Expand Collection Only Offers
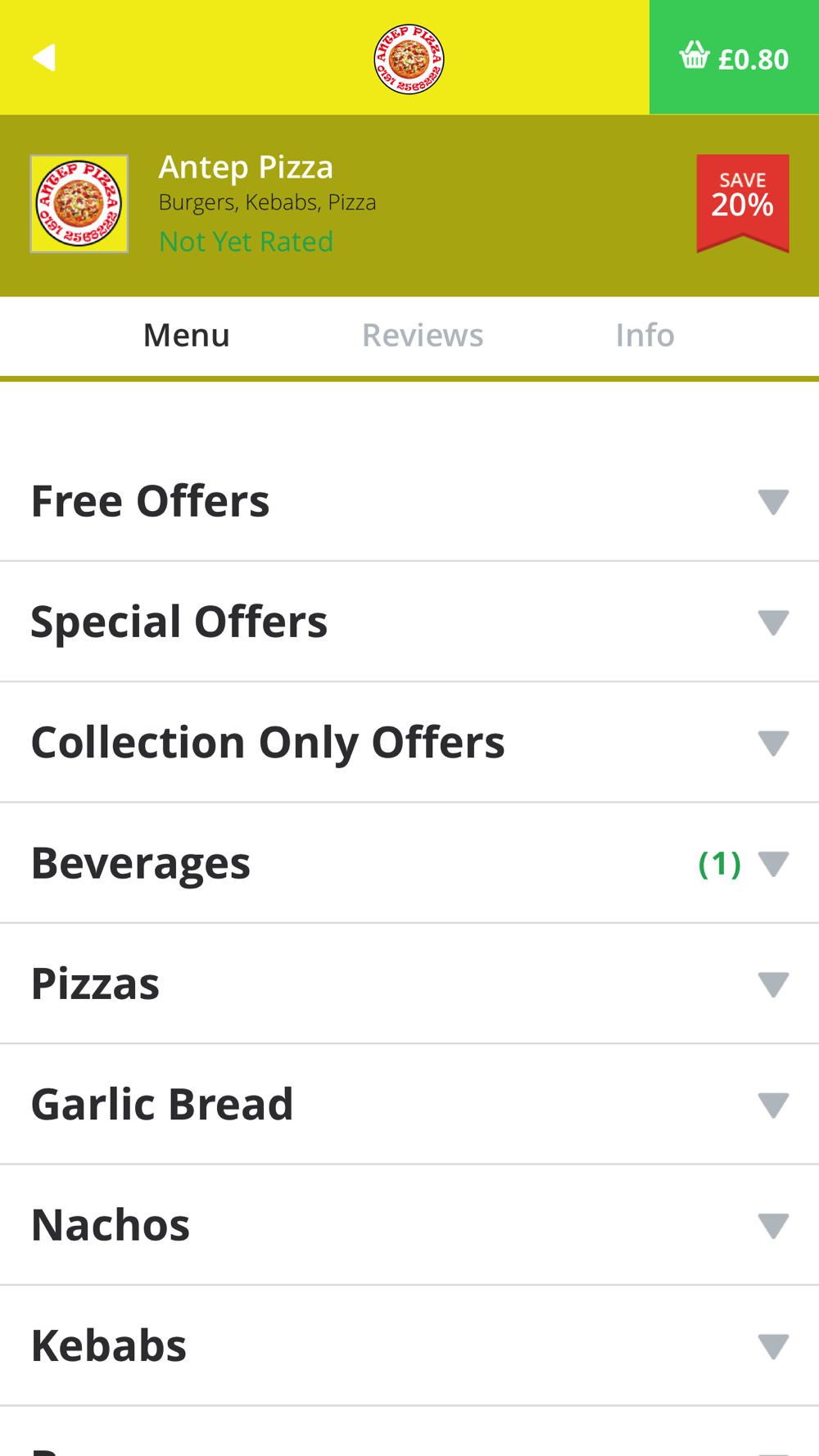 pyautogui.click(x=409, y=742)
